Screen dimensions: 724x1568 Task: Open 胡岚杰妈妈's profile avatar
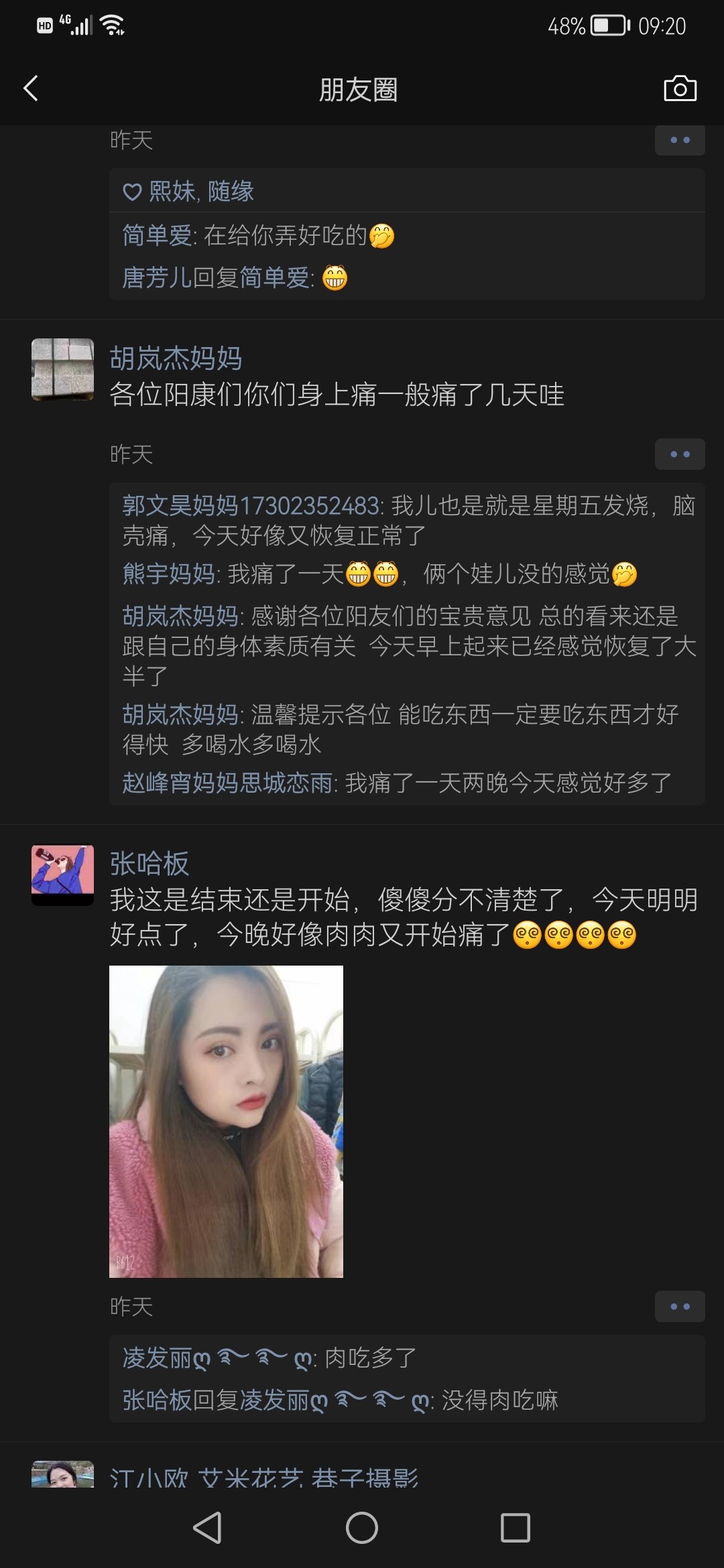pyautogui.click(x=63, y=369)
